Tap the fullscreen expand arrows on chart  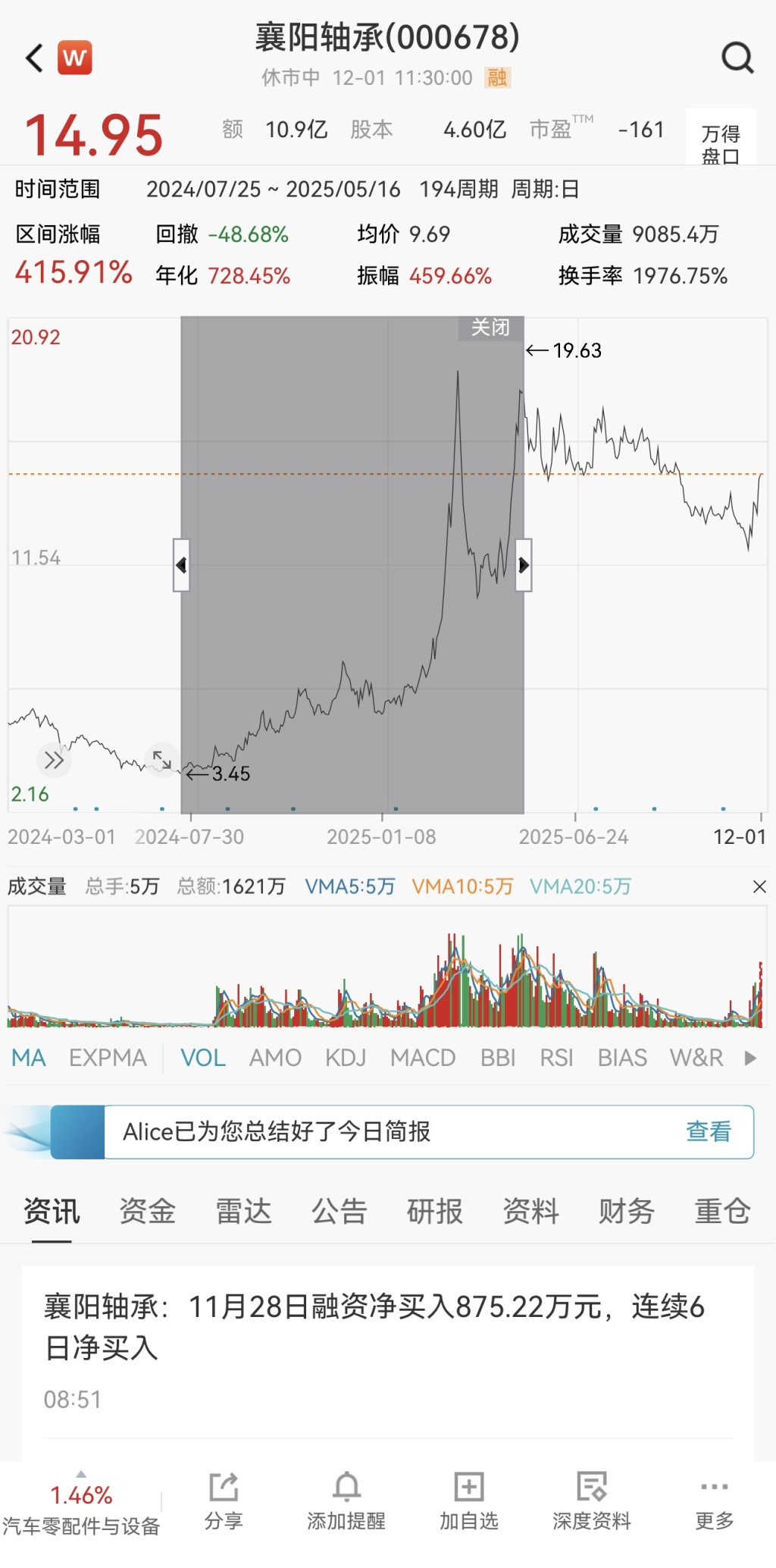[162, 760]
